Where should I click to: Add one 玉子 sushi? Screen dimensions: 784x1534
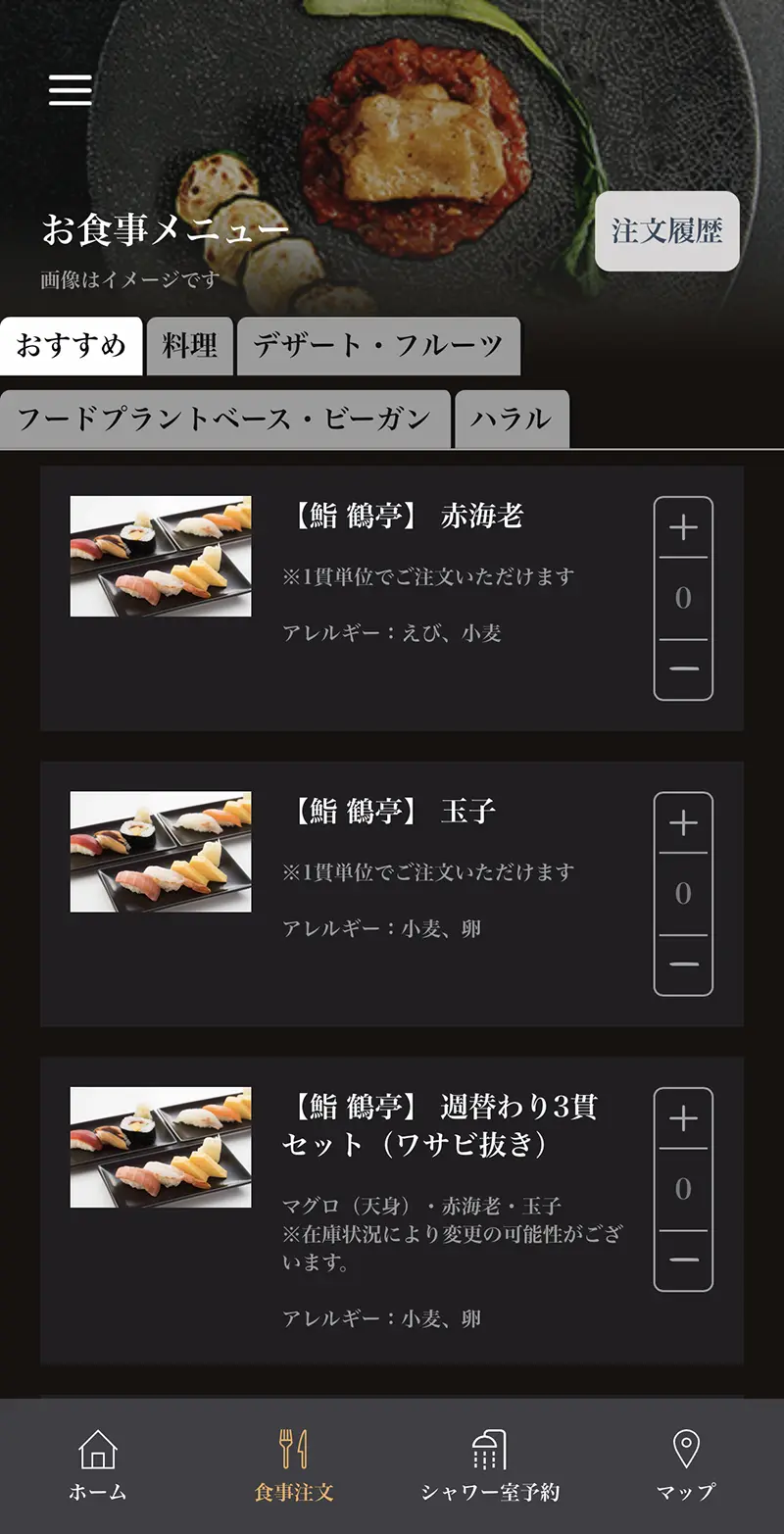point(683,823)
